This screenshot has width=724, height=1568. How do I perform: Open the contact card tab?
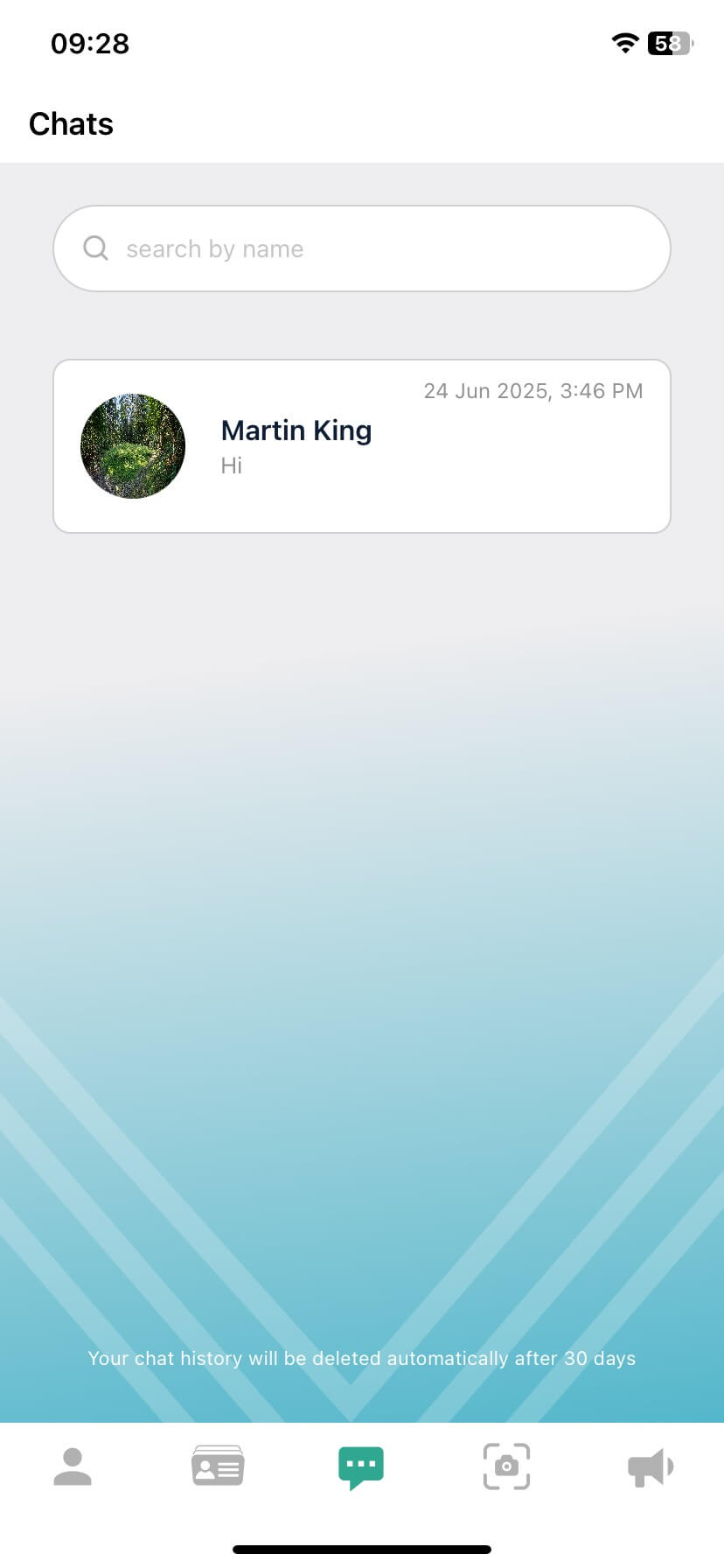coord(218,1466)
